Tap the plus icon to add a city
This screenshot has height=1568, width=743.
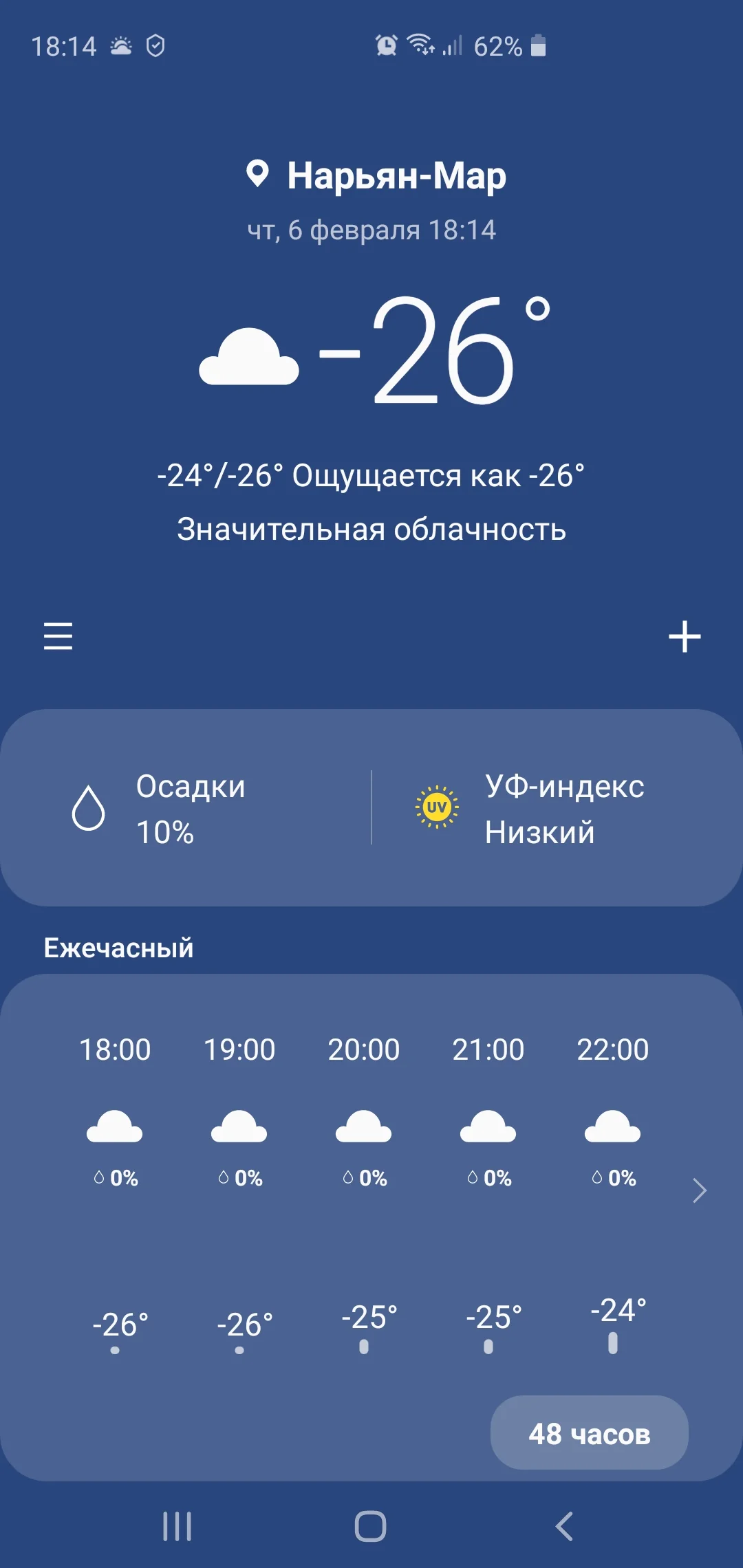pyautogui.click(x=685, y=637)
